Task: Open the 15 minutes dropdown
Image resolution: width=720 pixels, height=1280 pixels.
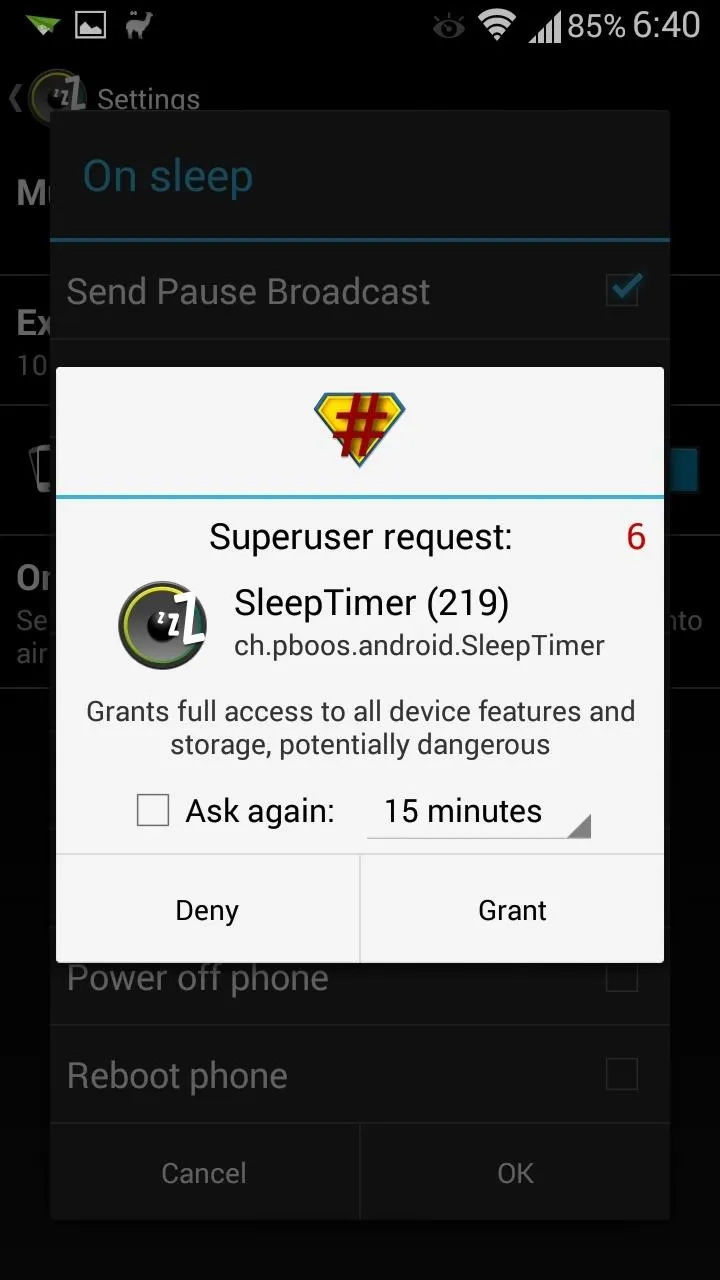Action: (479, 812)
